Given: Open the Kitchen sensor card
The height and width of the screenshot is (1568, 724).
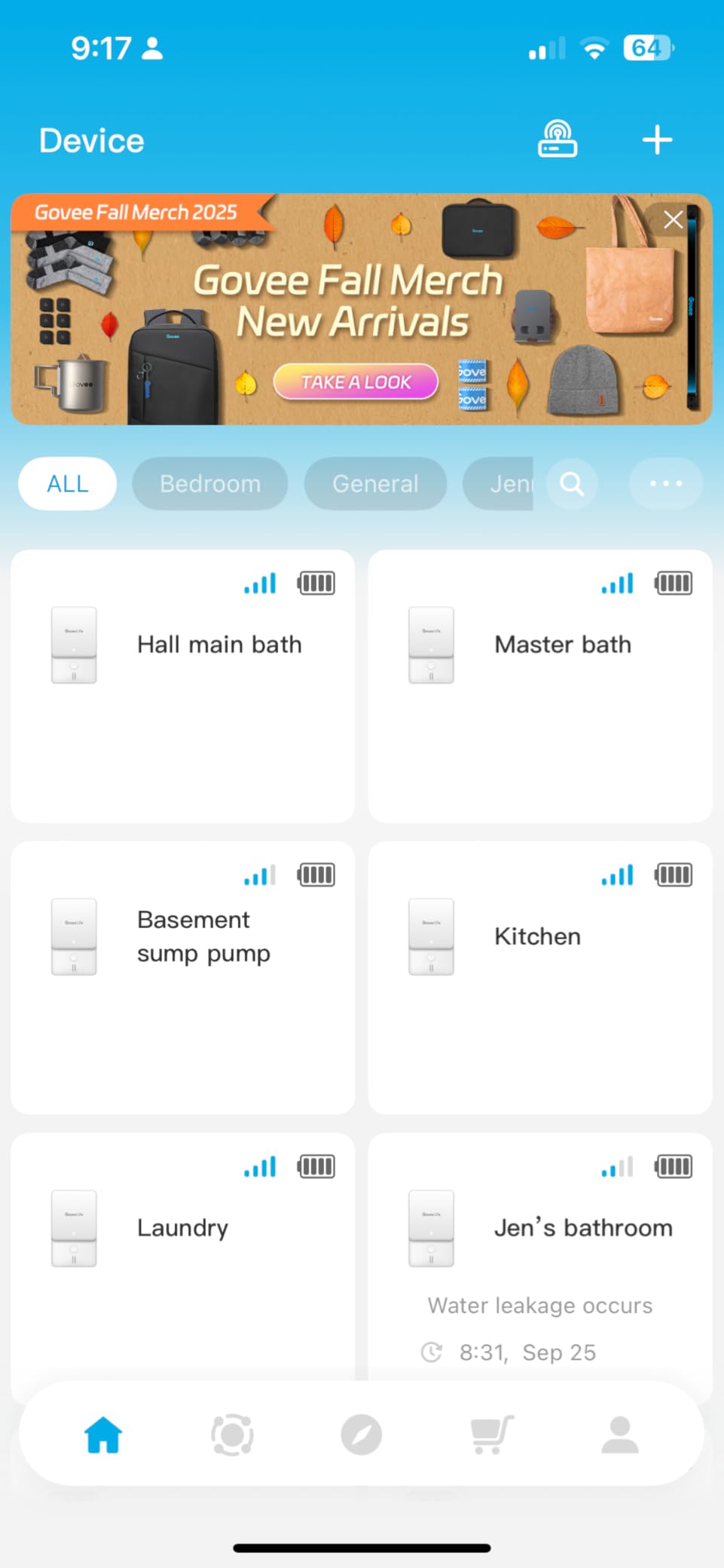Looking at the screenshot, I should coord(539,977).
